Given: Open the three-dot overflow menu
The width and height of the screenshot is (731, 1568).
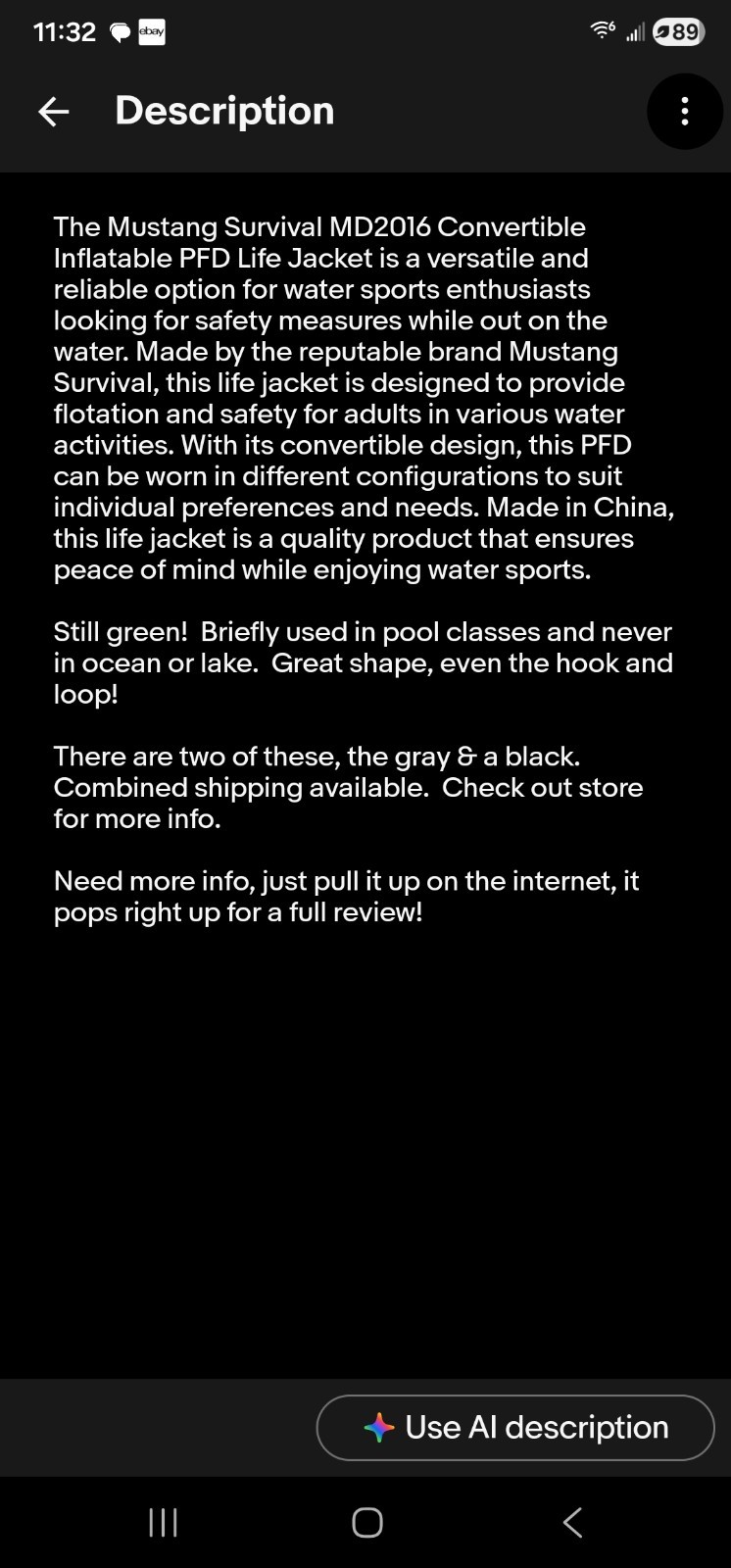Looking at the screenshot, I should 685,112.
